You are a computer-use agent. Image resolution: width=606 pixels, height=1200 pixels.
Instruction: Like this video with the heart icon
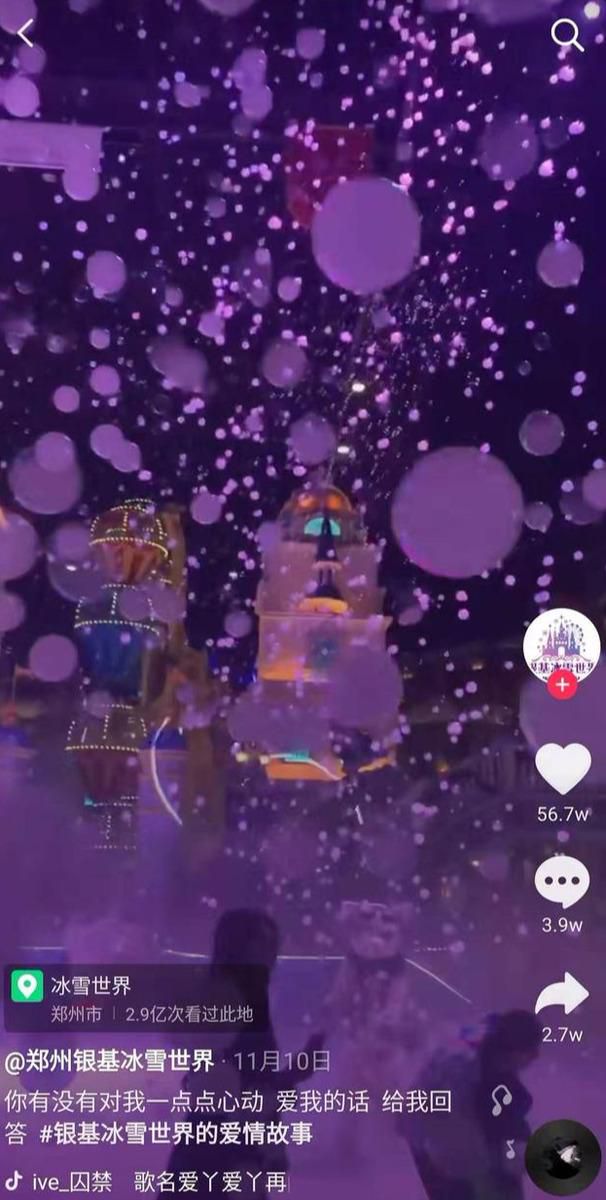562,768
